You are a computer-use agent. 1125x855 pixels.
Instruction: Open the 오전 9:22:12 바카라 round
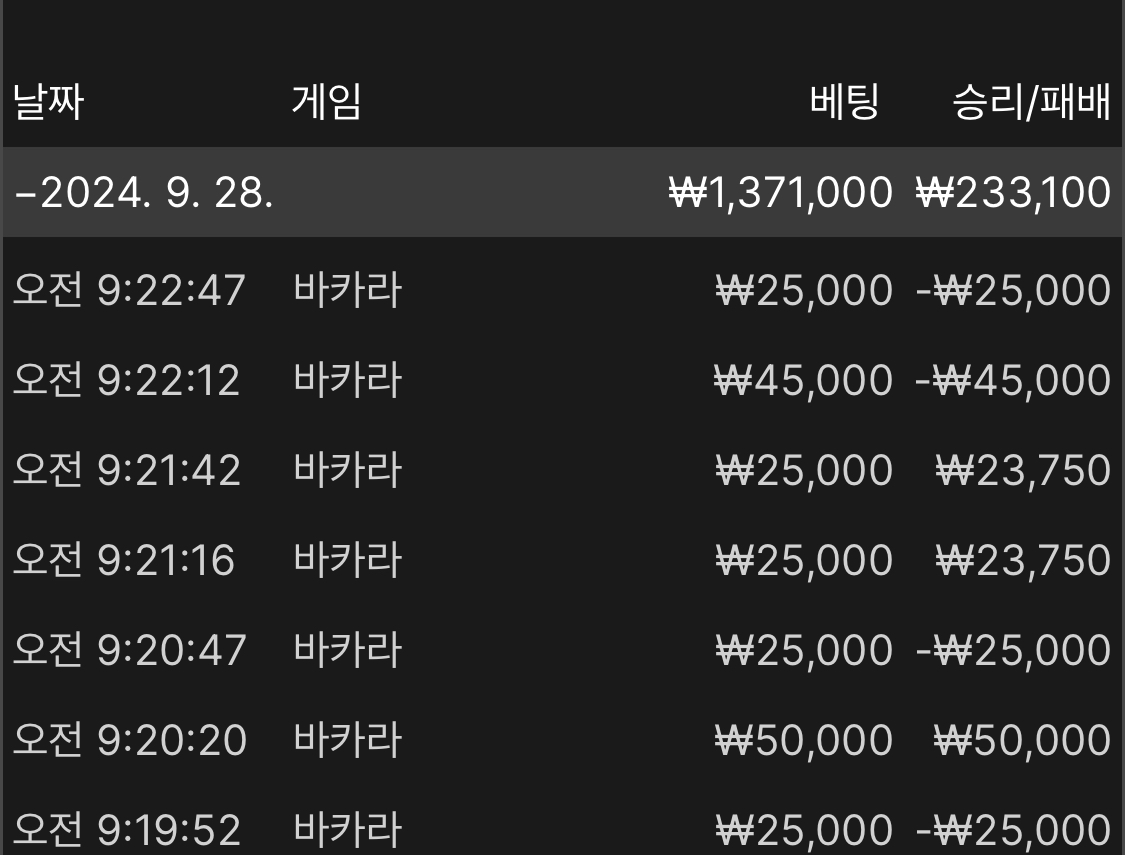pos(562,380)
